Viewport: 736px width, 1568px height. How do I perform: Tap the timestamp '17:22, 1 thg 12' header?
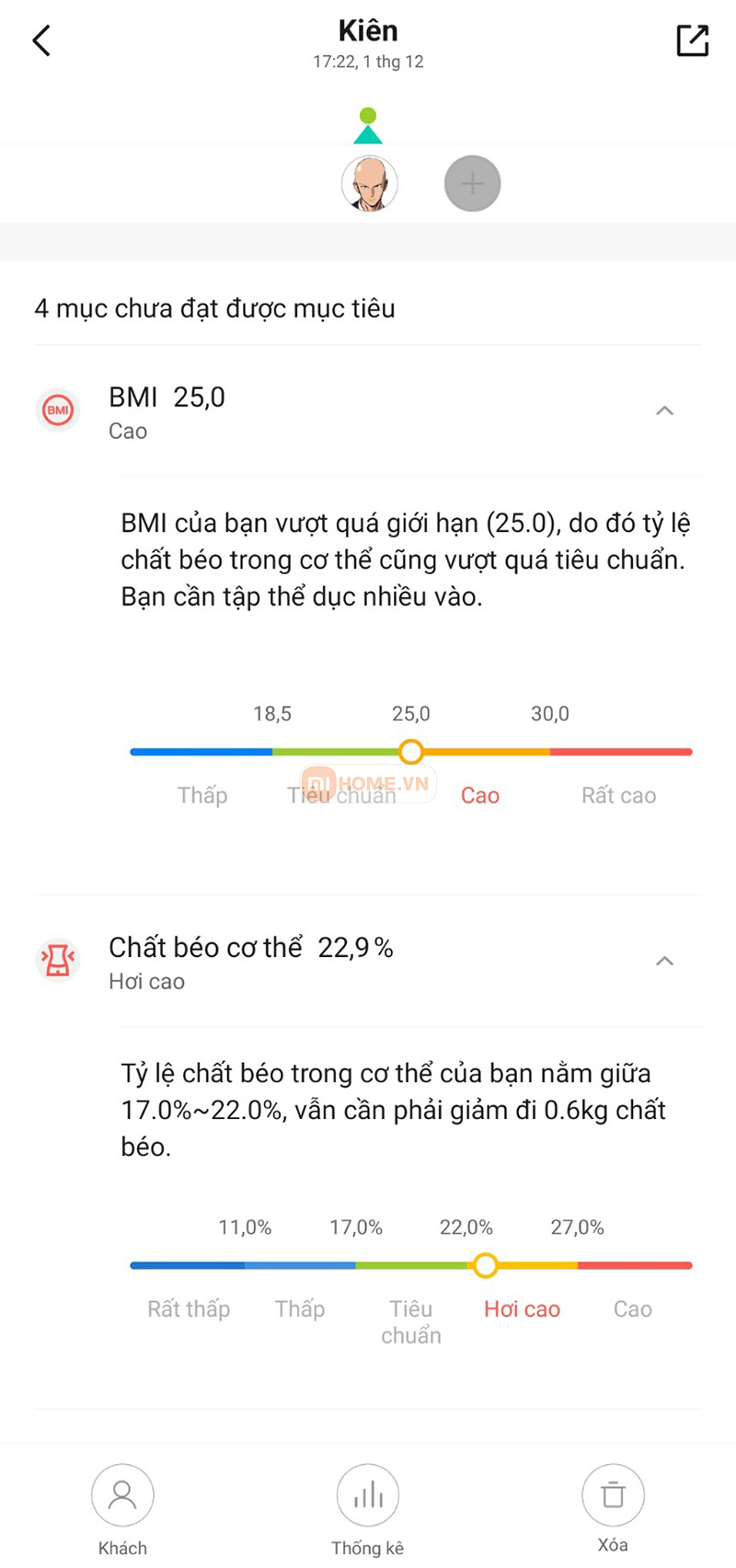(x=368, y=62)
